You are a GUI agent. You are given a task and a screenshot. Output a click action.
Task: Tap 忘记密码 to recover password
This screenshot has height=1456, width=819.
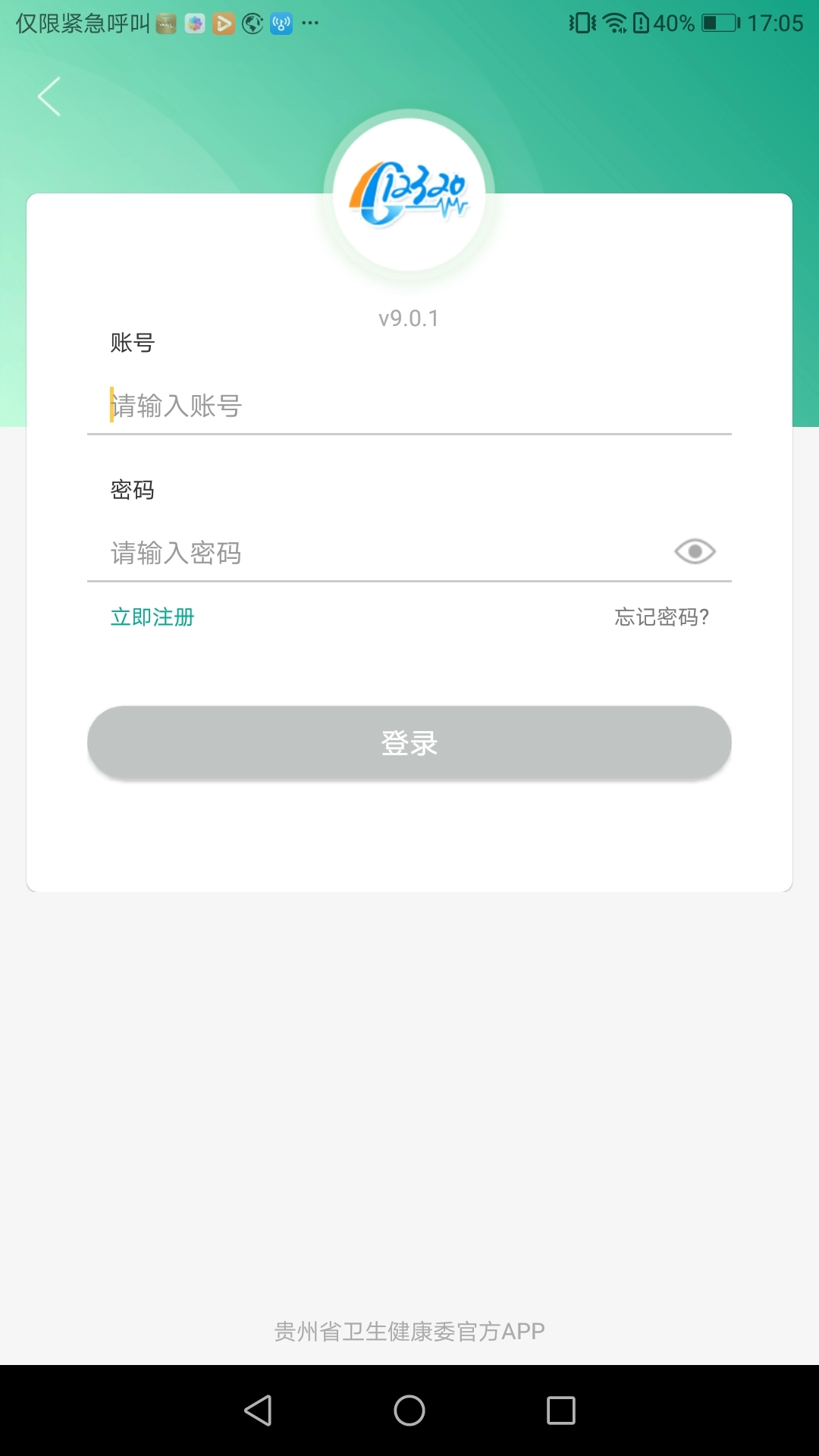point(661,617)
